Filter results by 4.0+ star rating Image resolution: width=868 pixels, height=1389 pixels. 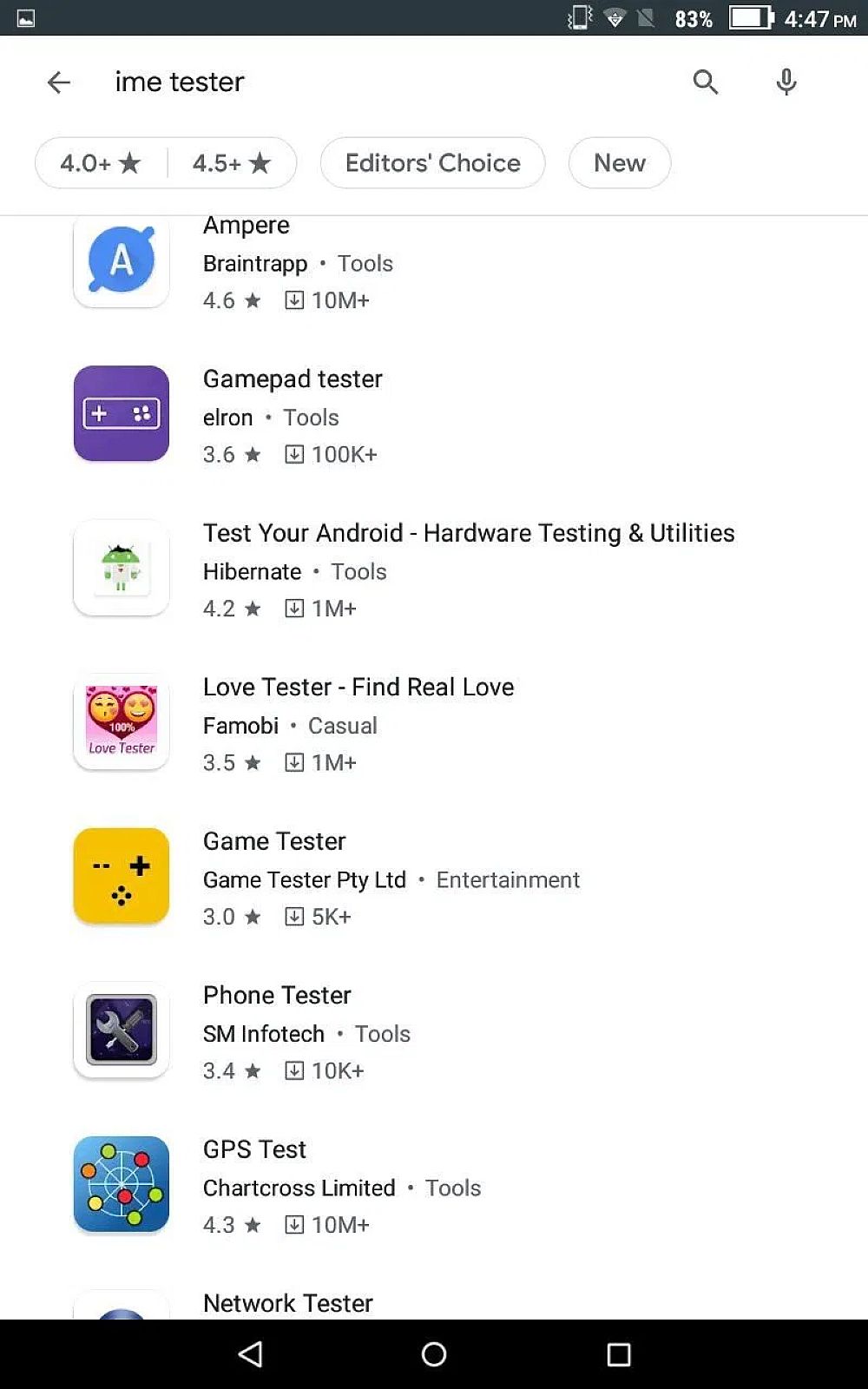click(x=101, y=163)
